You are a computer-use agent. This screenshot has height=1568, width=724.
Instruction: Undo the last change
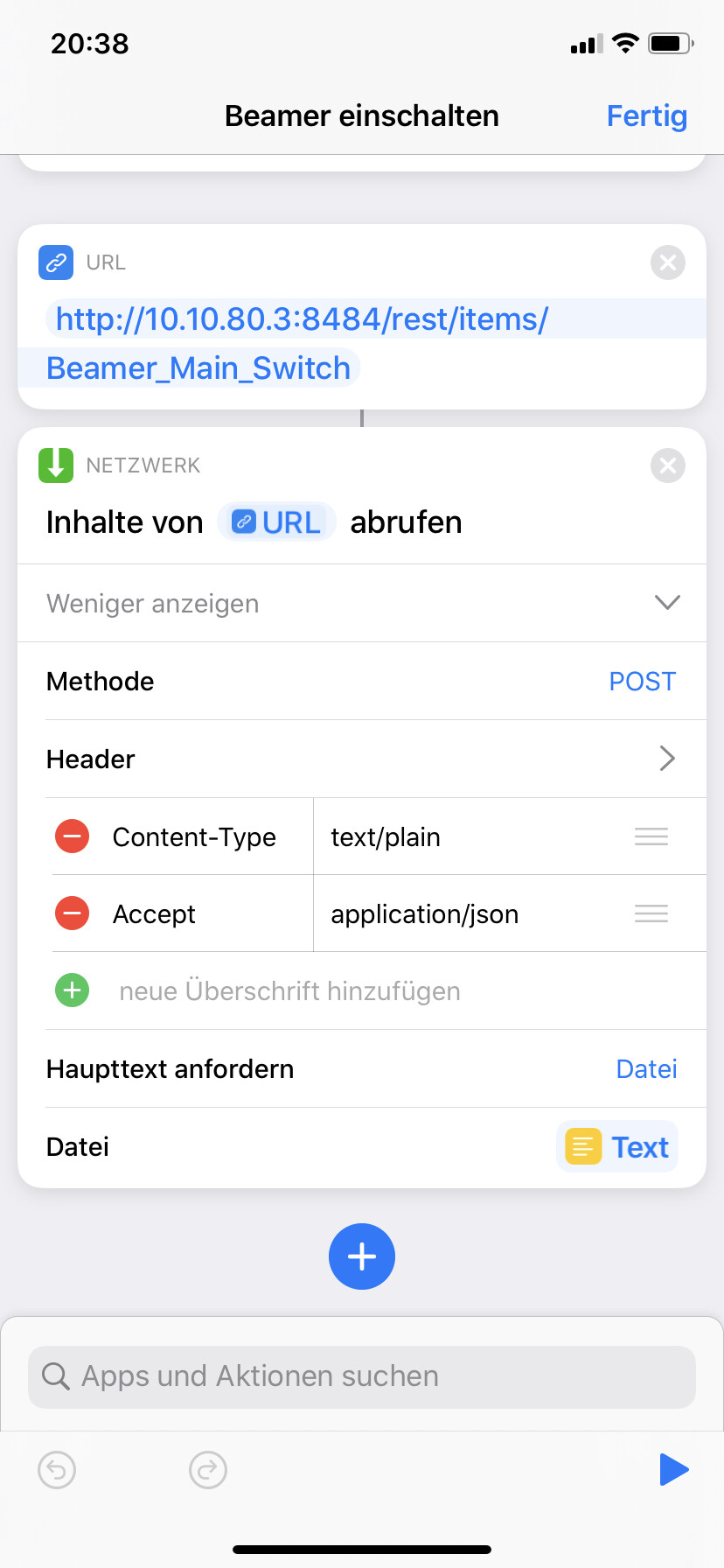(57, 1470)
